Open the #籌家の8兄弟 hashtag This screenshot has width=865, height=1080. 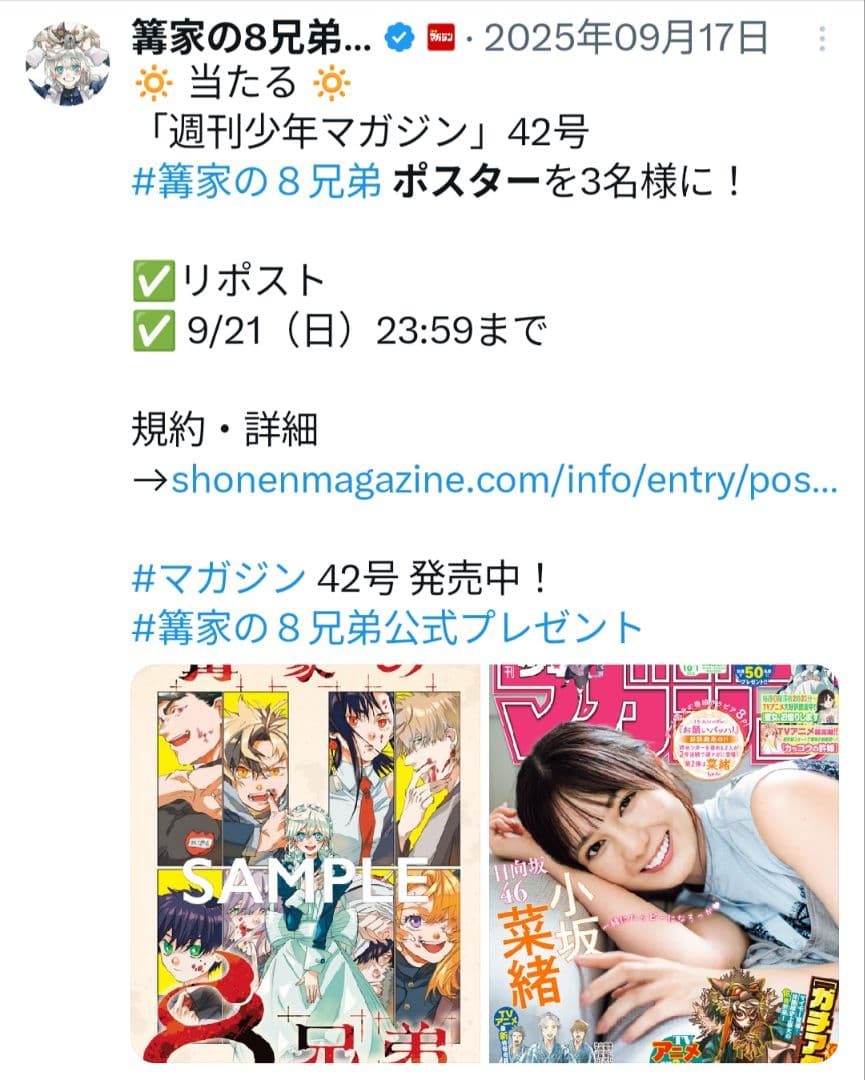pyautogui.click(x=256, y=182)
